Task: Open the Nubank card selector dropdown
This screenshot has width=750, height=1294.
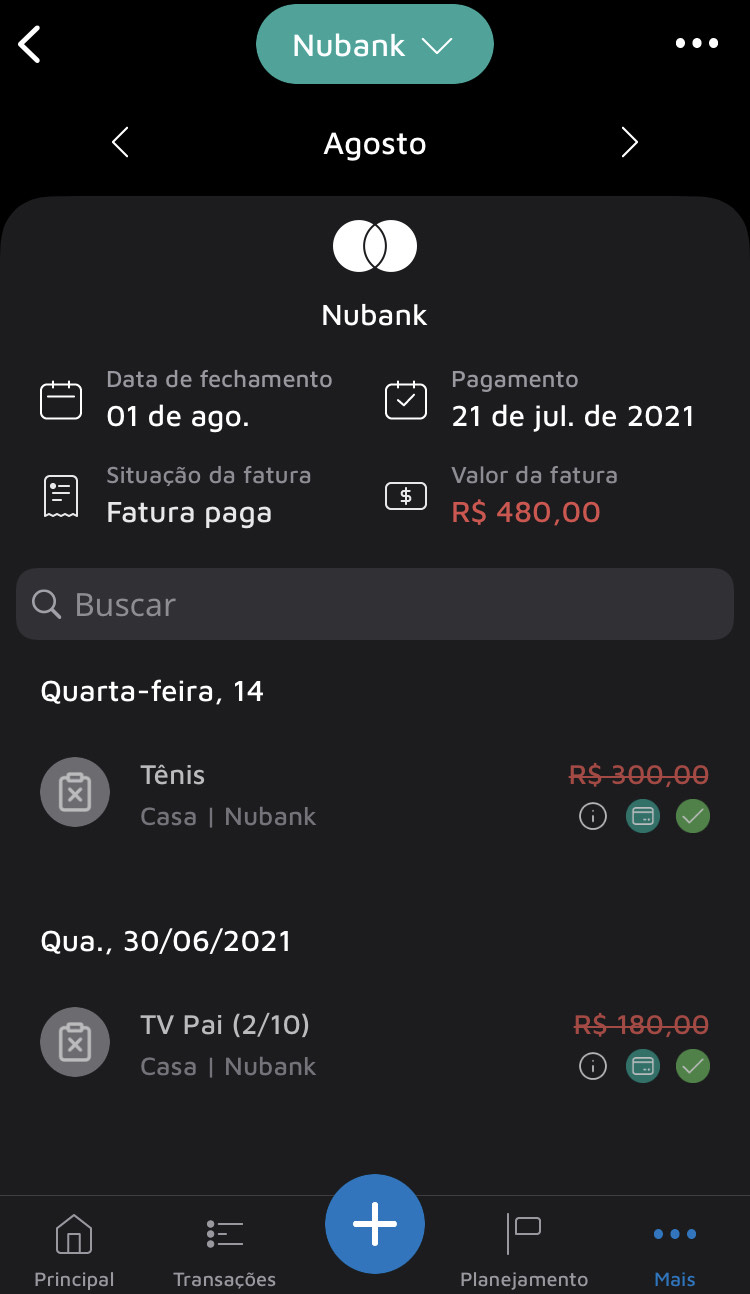Action: [x=374, y=45]
